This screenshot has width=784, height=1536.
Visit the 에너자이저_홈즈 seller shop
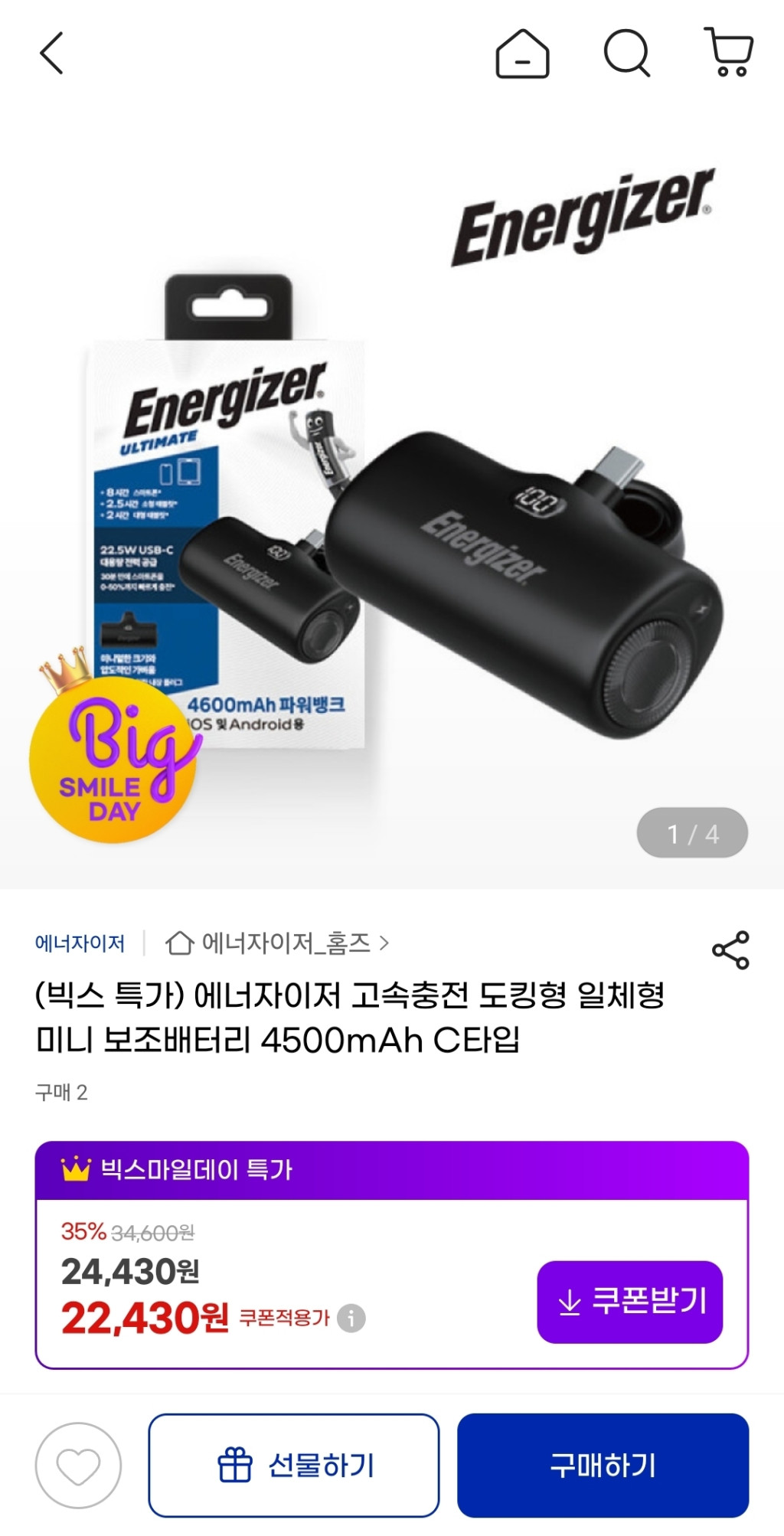click(x=277, y=943)
